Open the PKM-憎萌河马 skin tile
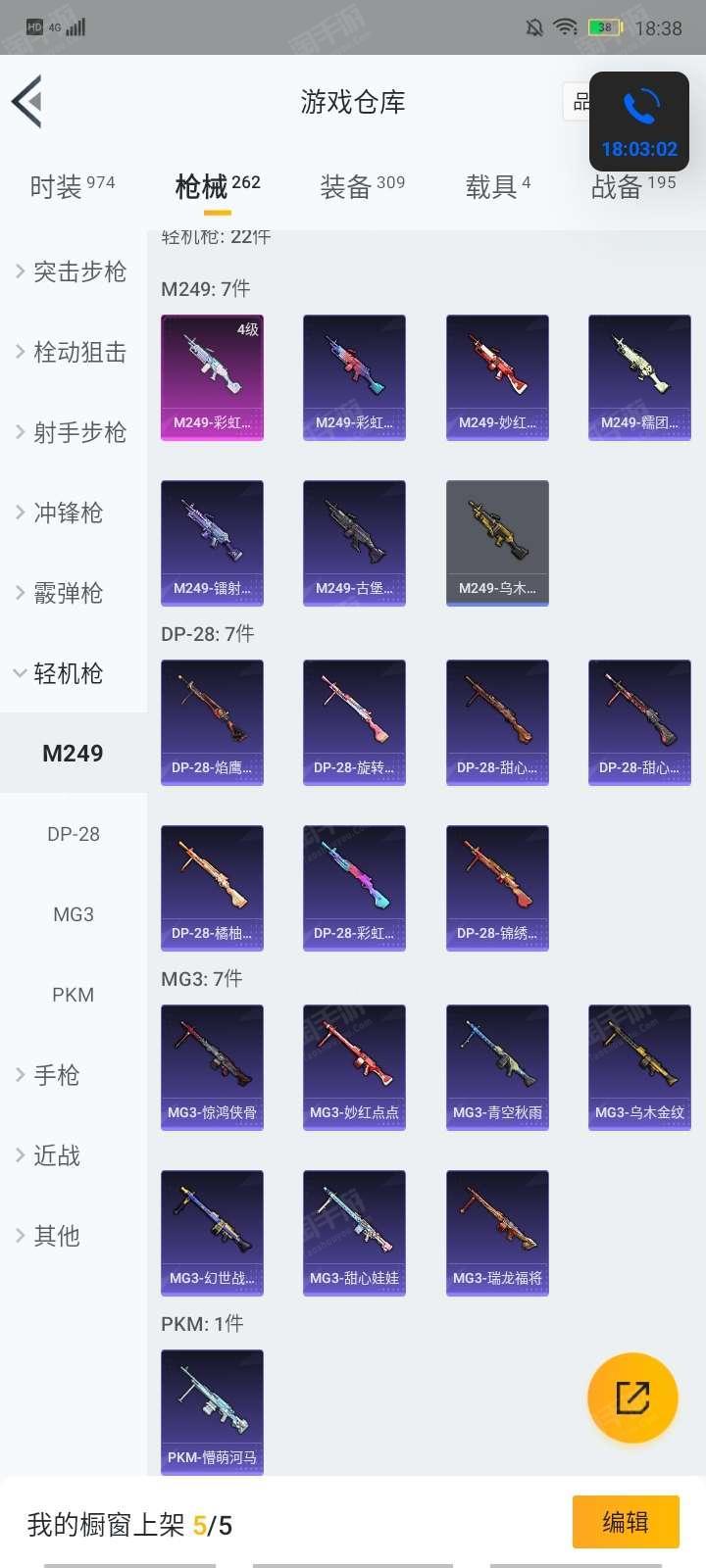Screen dimensions: 706x1568 [212, 1411]
